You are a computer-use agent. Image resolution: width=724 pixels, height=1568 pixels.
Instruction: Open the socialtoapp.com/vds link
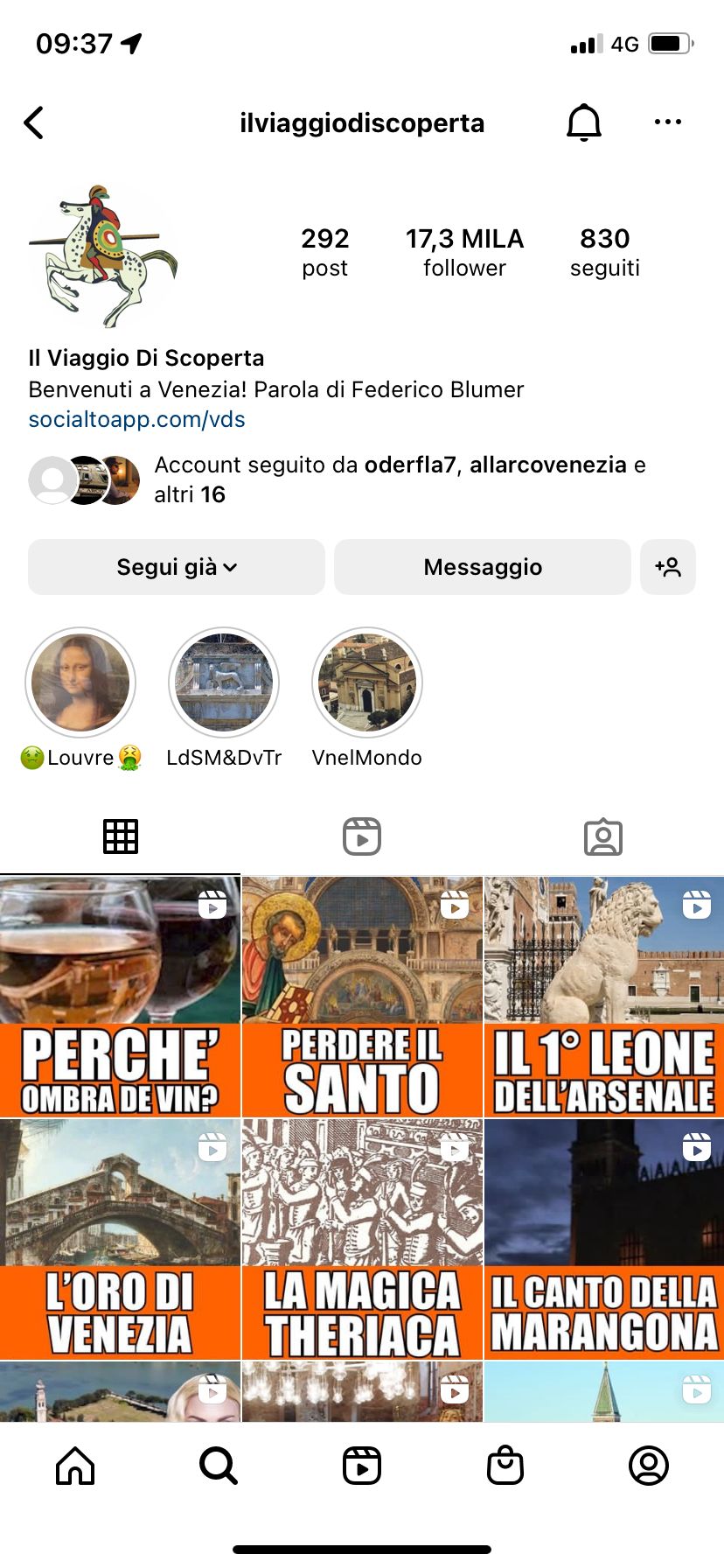[x=136, y=419]
